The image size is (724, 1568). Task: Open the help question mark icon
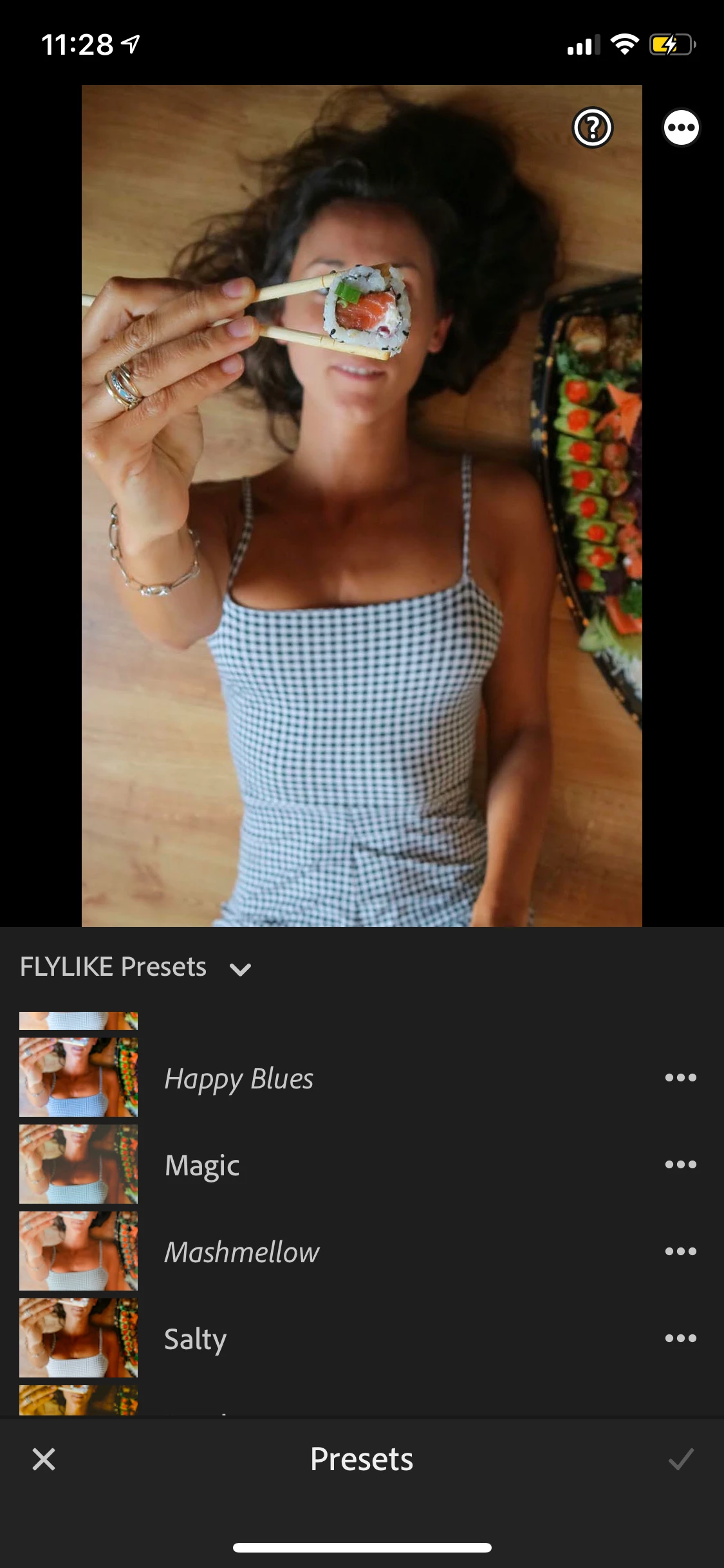point(592,127)
